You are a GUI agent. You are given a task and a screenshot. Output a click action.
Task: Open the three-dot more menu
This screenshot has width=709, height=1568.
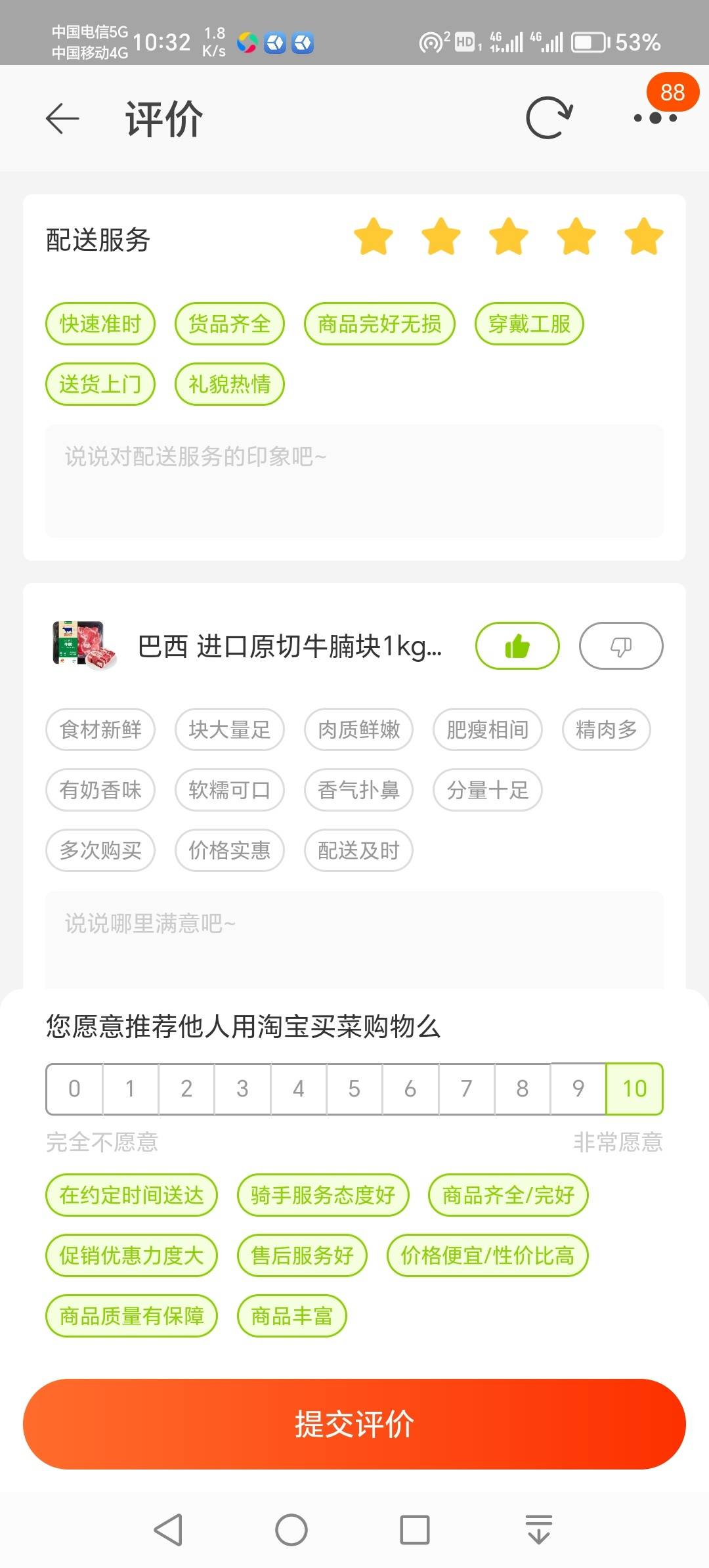tap(655, 118)
